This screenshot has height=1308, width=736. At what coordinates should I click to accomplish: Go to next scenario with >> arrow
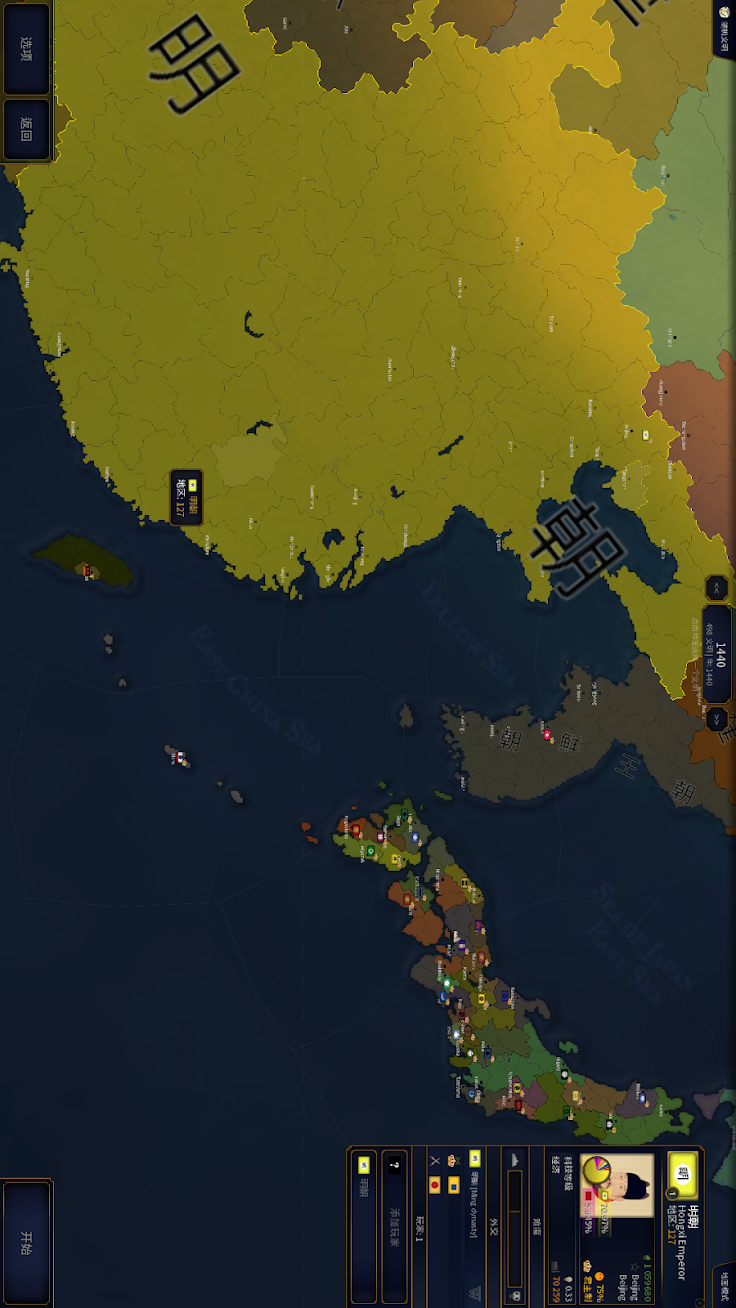[x=717, y=719]
